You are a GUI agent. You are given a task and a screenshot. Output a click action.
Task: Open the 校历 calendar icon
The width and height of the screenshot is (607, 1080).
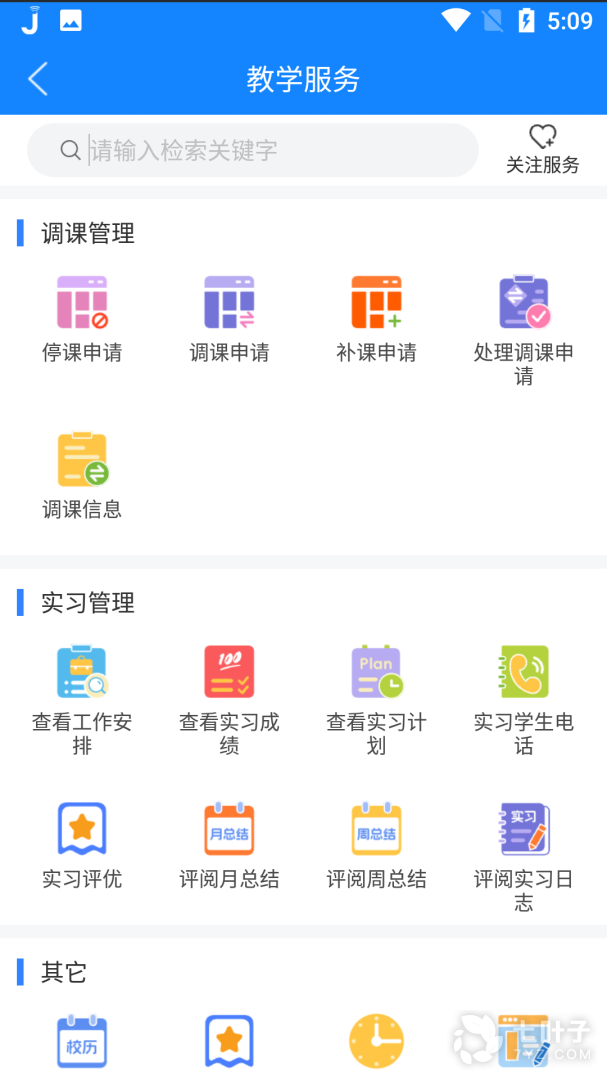point(82,1042)
